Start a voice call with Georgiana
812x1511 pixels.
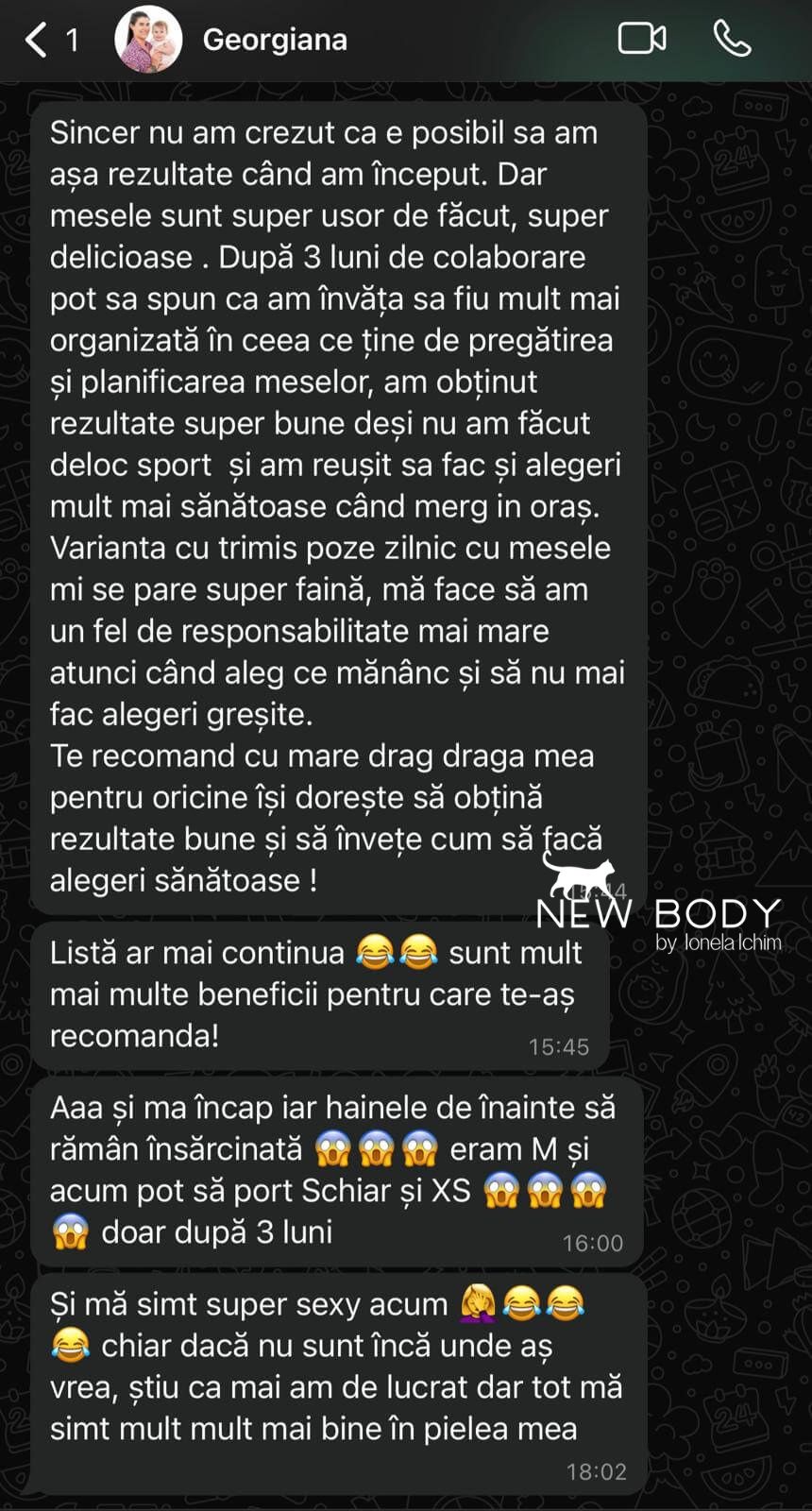[x=732, y=39]
